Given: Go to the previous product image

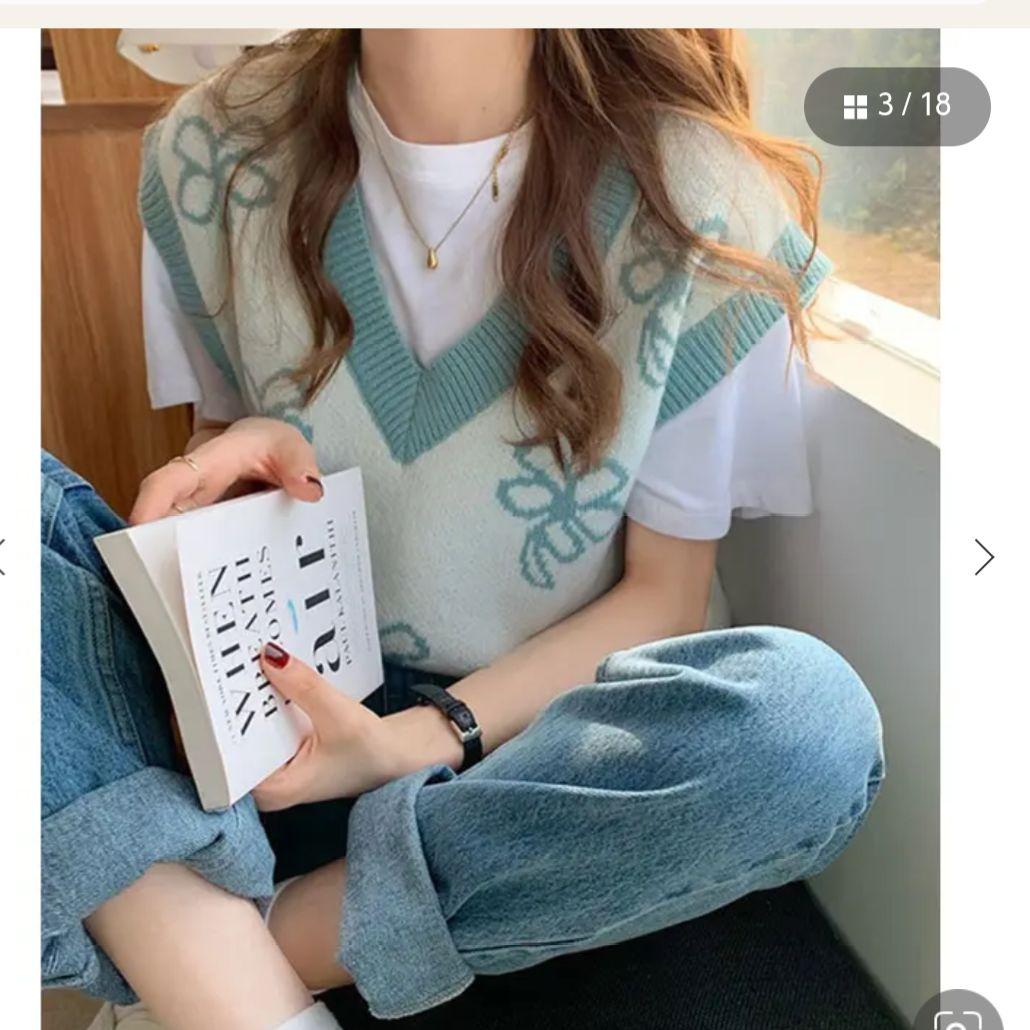Looking at the screenshot, I should coord(4,557).
